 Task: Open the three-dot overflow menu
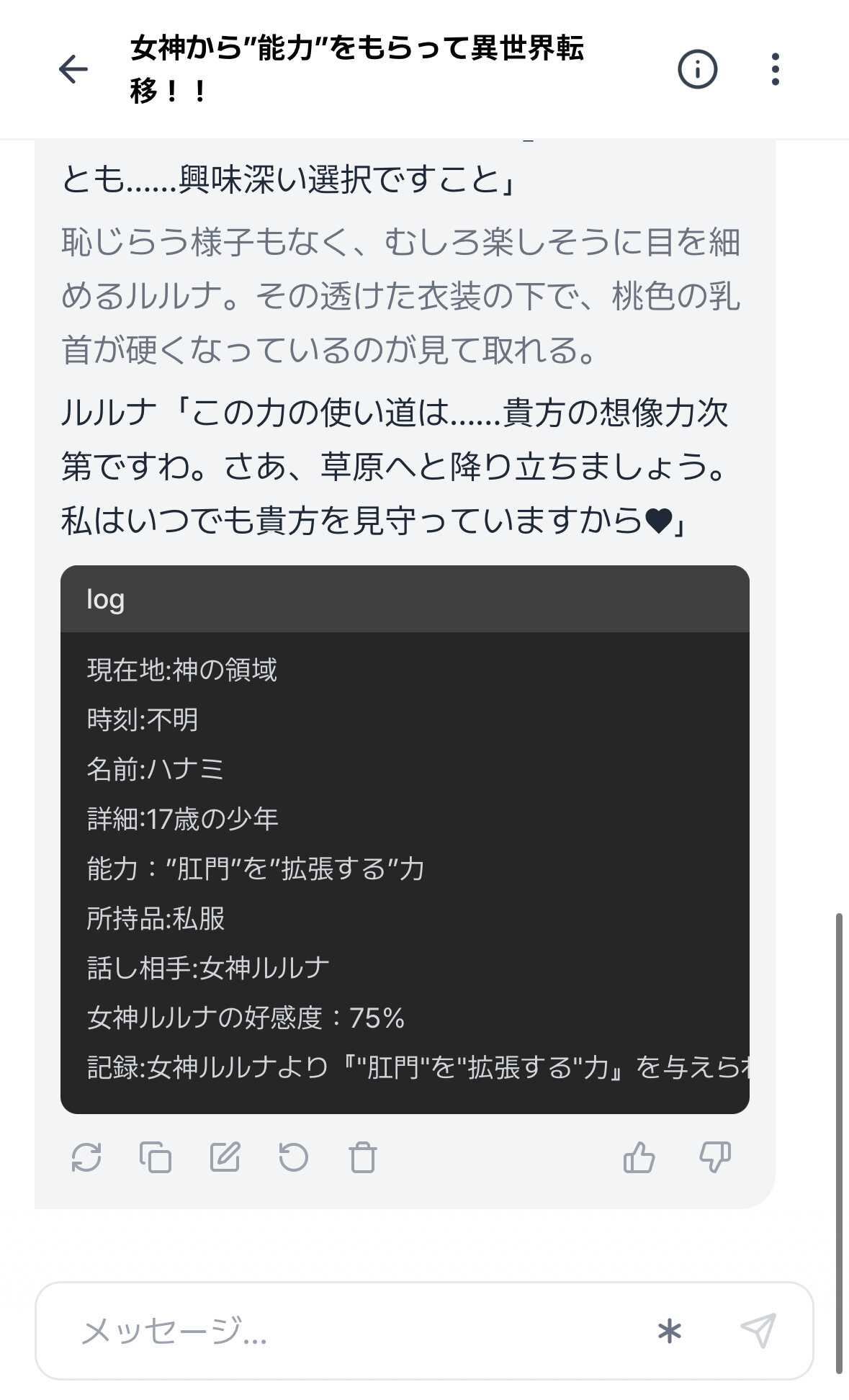click(775, 69)
